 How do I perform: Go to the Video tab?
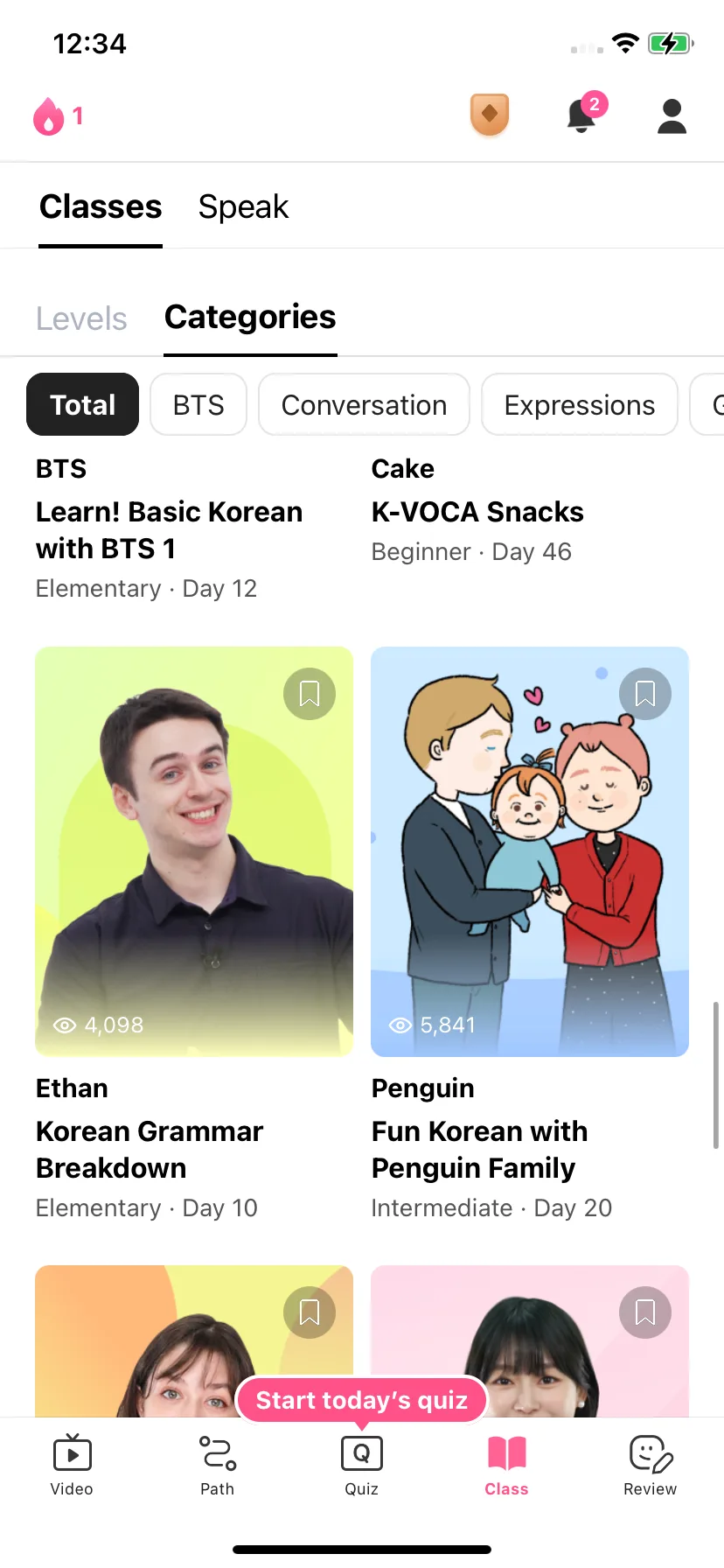click(72, 1465)
